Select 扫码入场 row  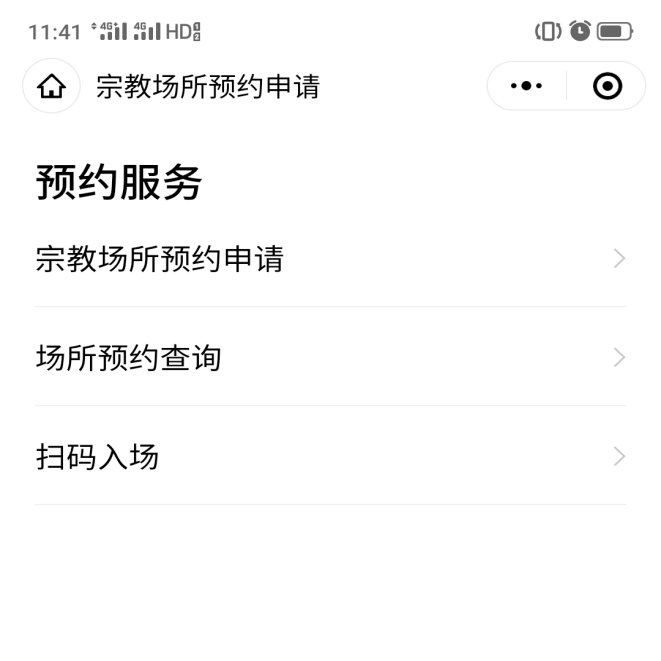click(330, 457)
